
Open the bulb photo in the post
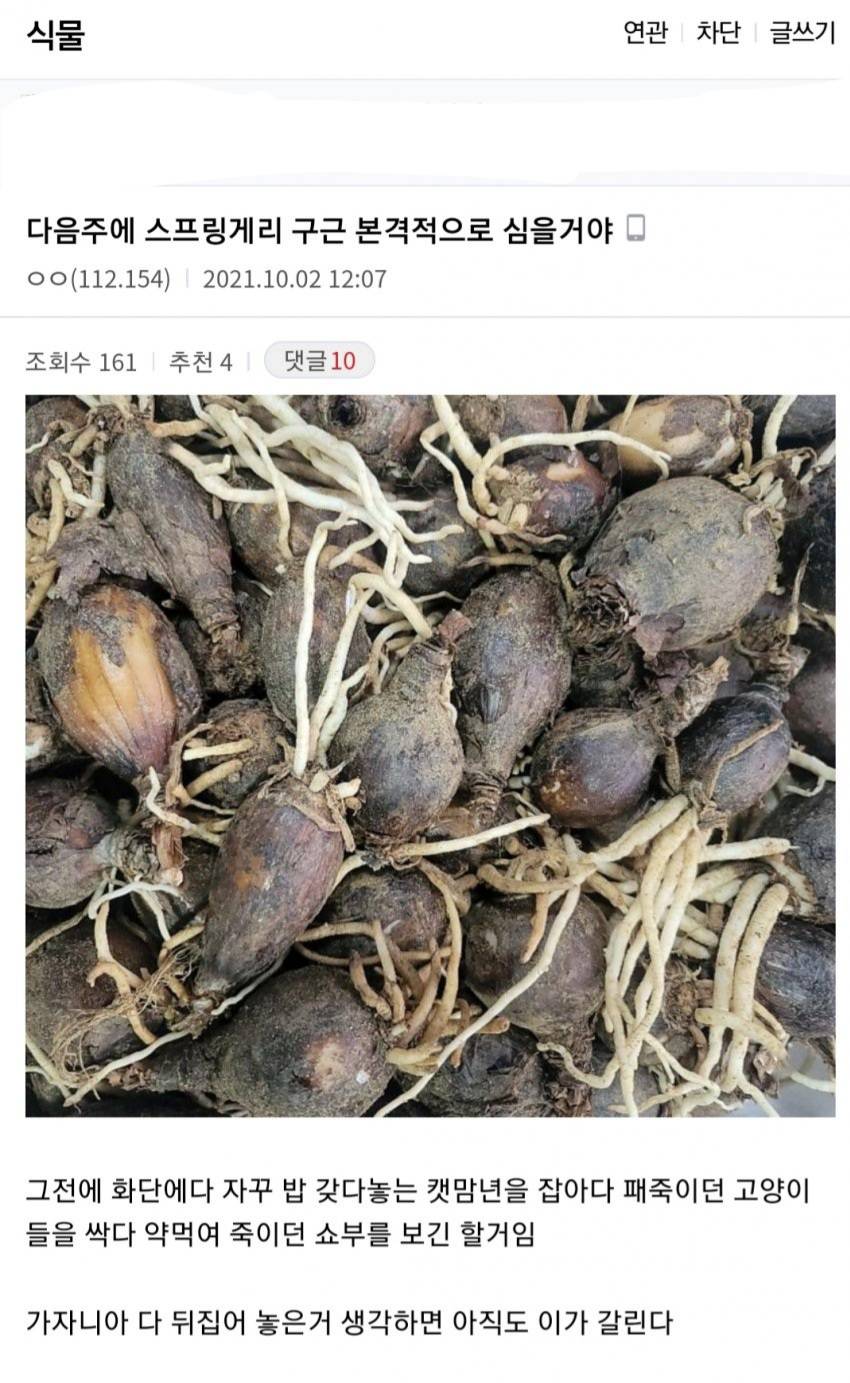point(430,755)
